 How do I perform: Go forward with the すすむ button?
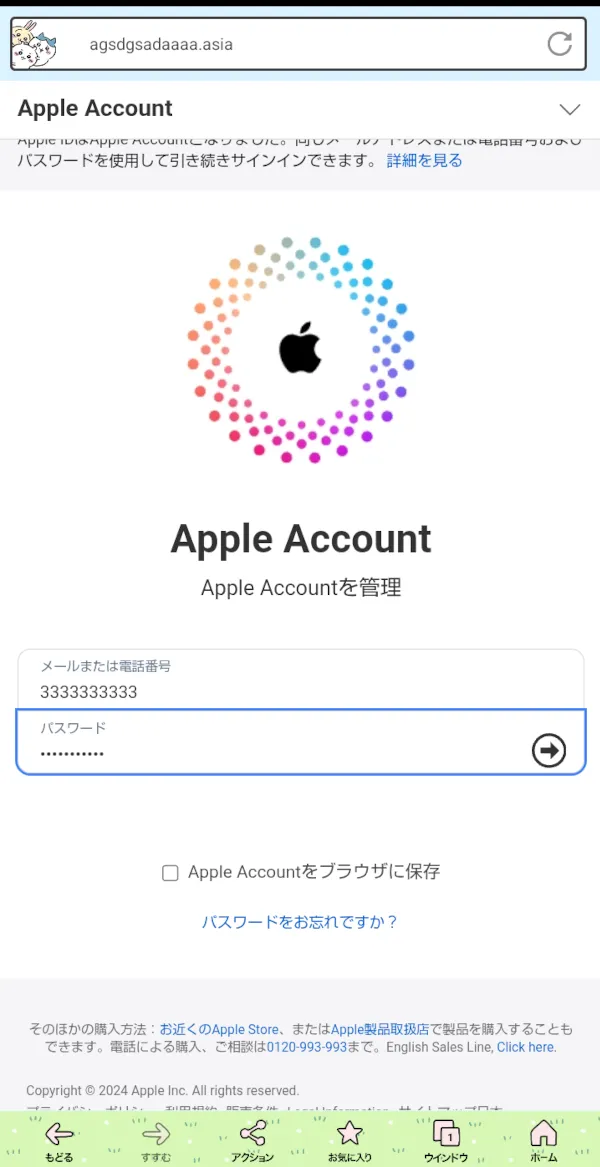156,1140
